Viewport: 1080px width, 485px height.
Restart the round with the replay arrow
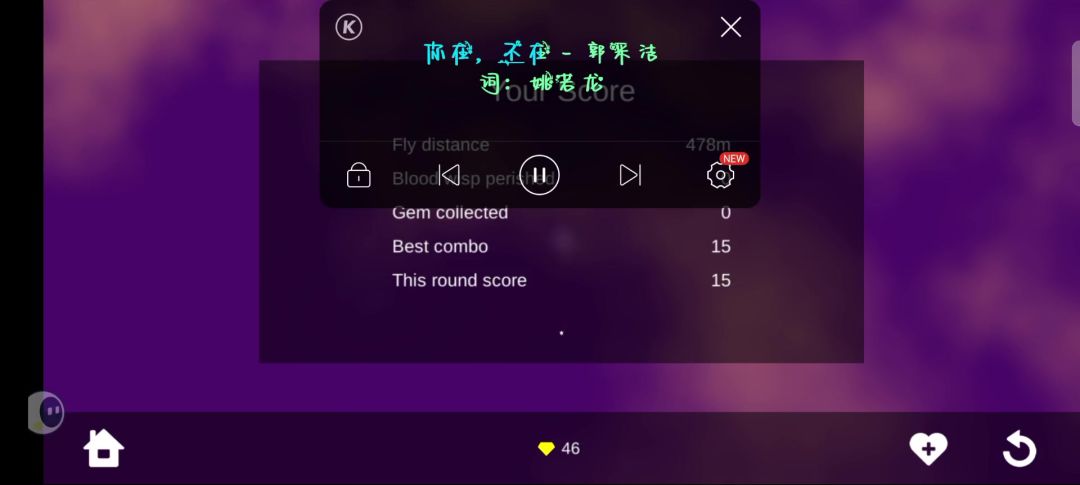(x=1019, y=449)
